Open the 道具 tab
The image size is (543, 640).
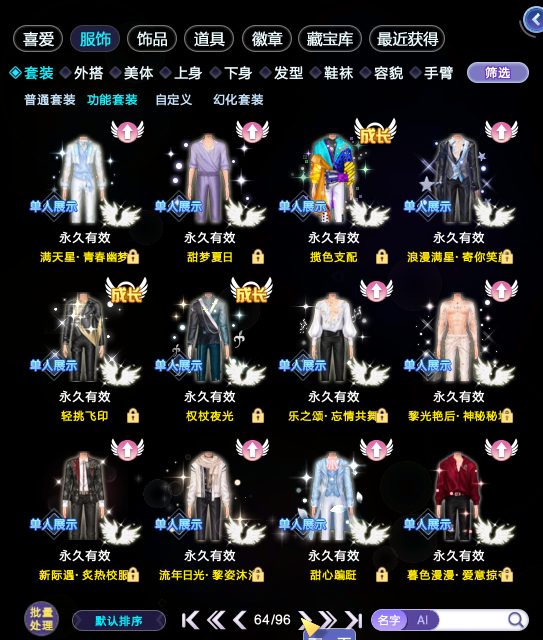pos(209,39)
